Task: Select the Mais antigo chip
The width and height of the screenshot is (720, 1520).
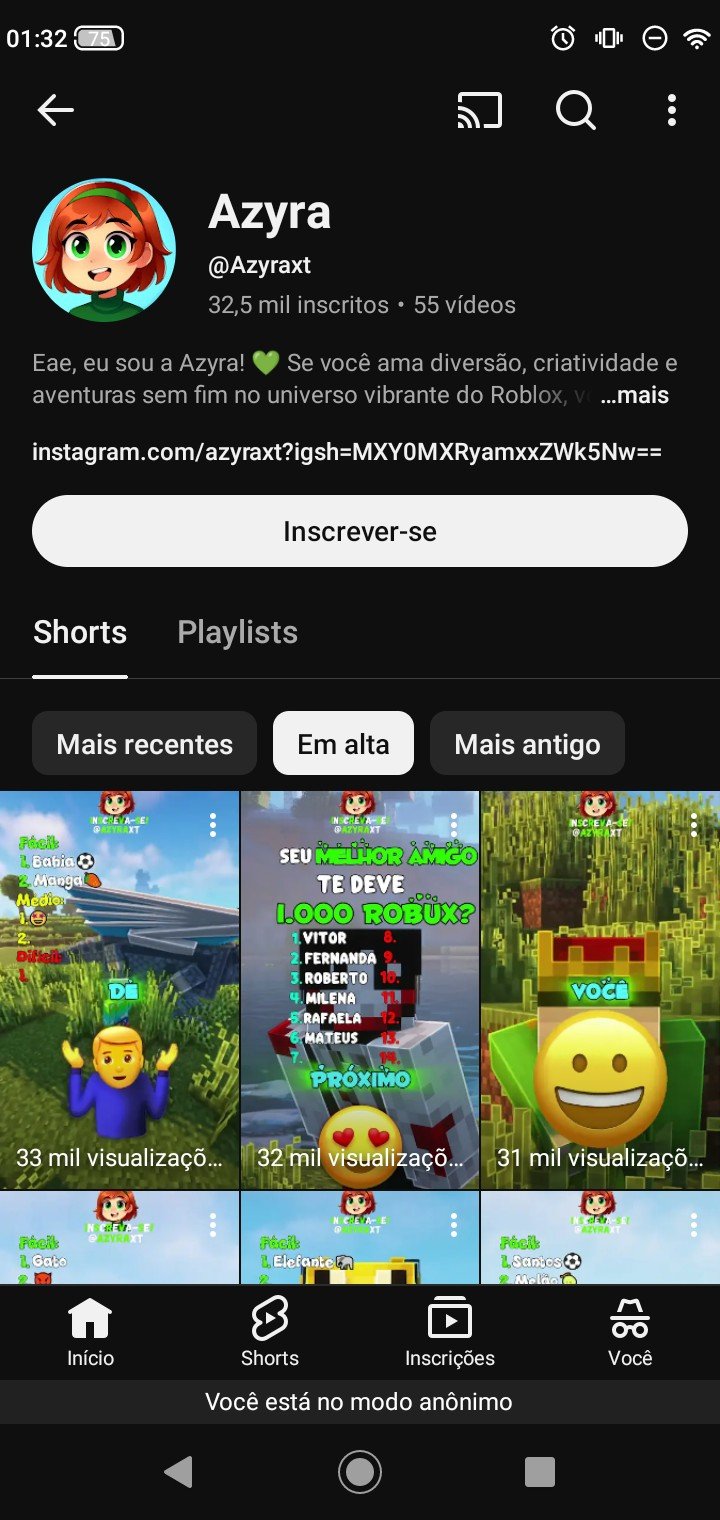Action: tap(527, 744)
